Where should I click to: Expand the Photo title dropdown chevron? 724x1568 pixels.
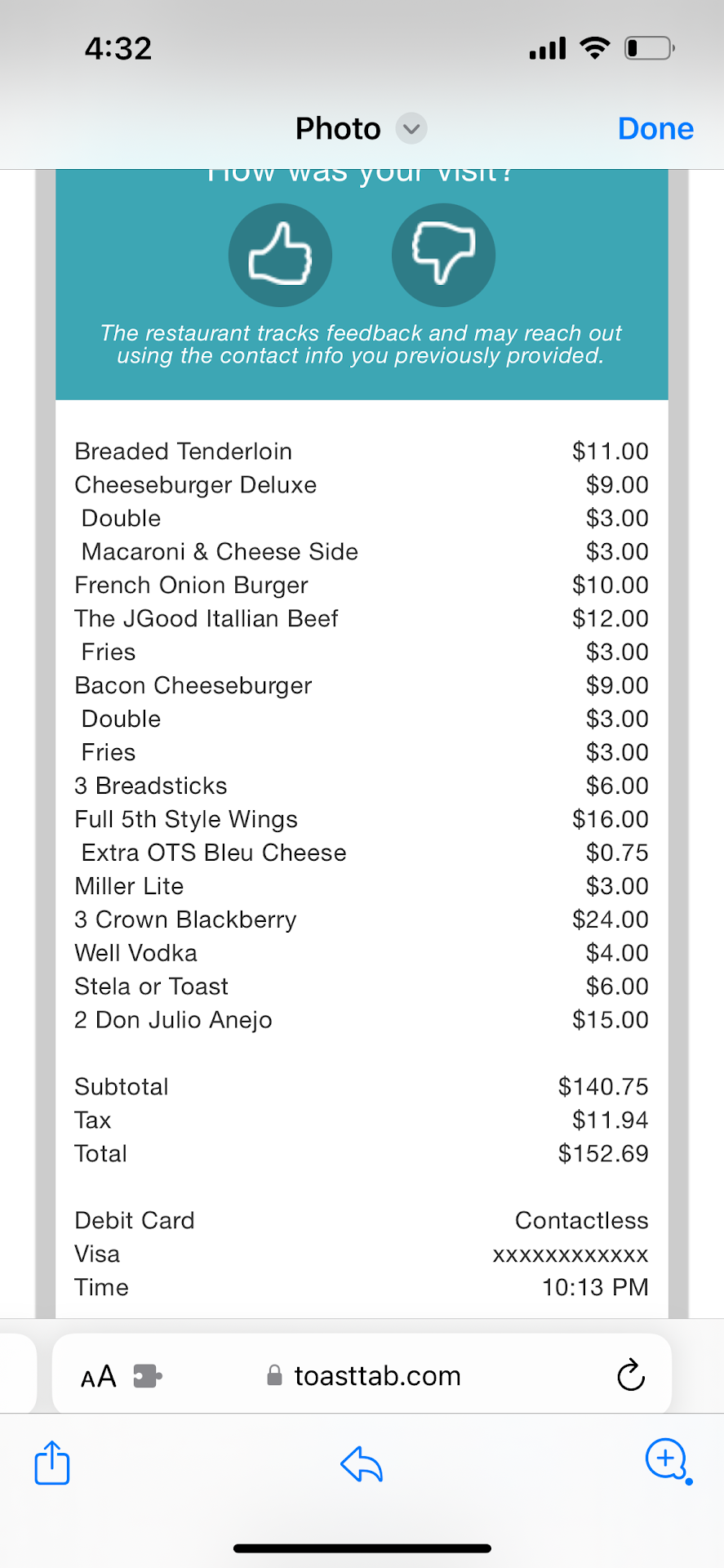pos(411,129)
